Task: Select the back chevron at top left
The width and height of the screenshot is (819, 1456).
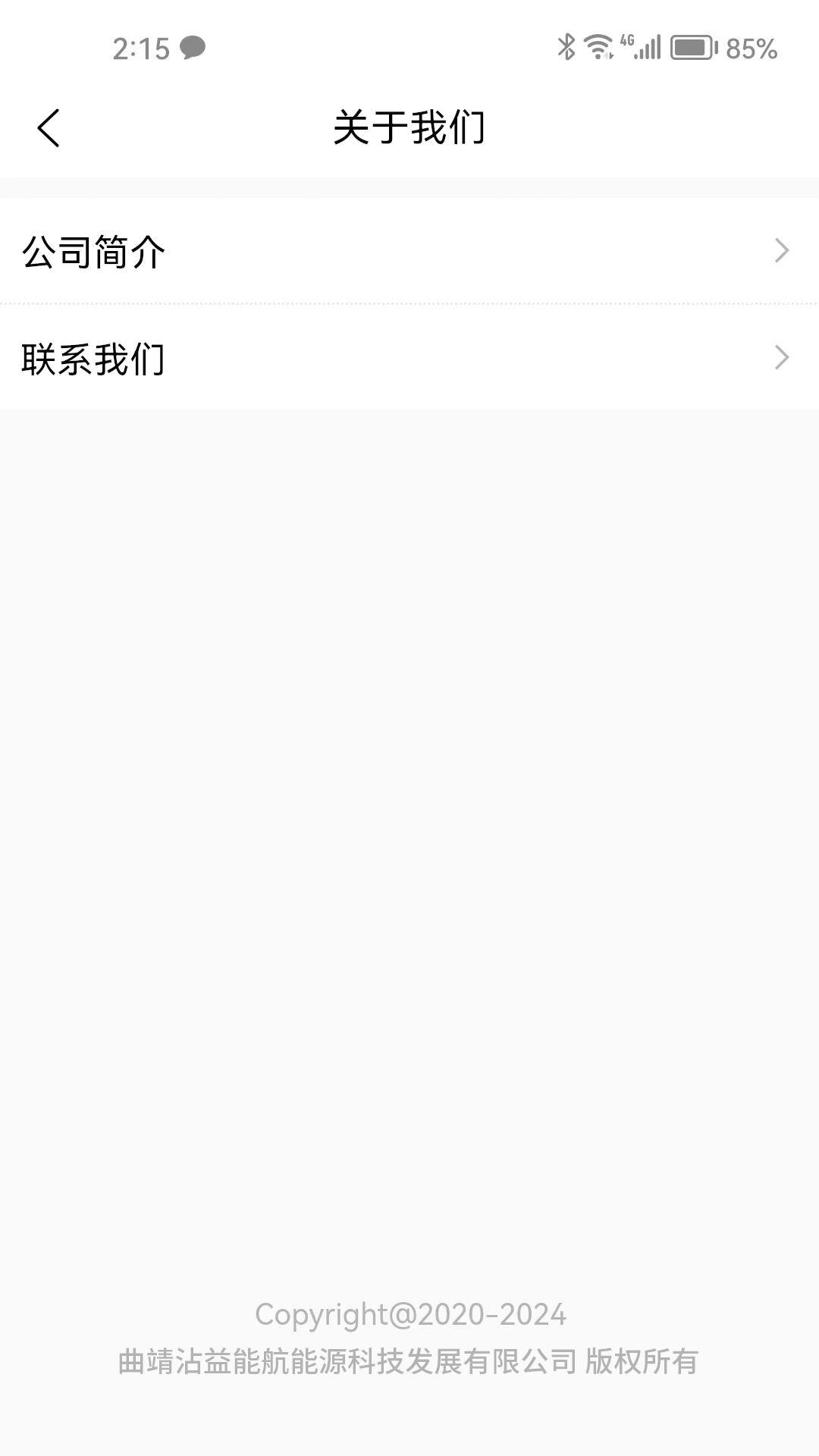Action: coord(50,127)
